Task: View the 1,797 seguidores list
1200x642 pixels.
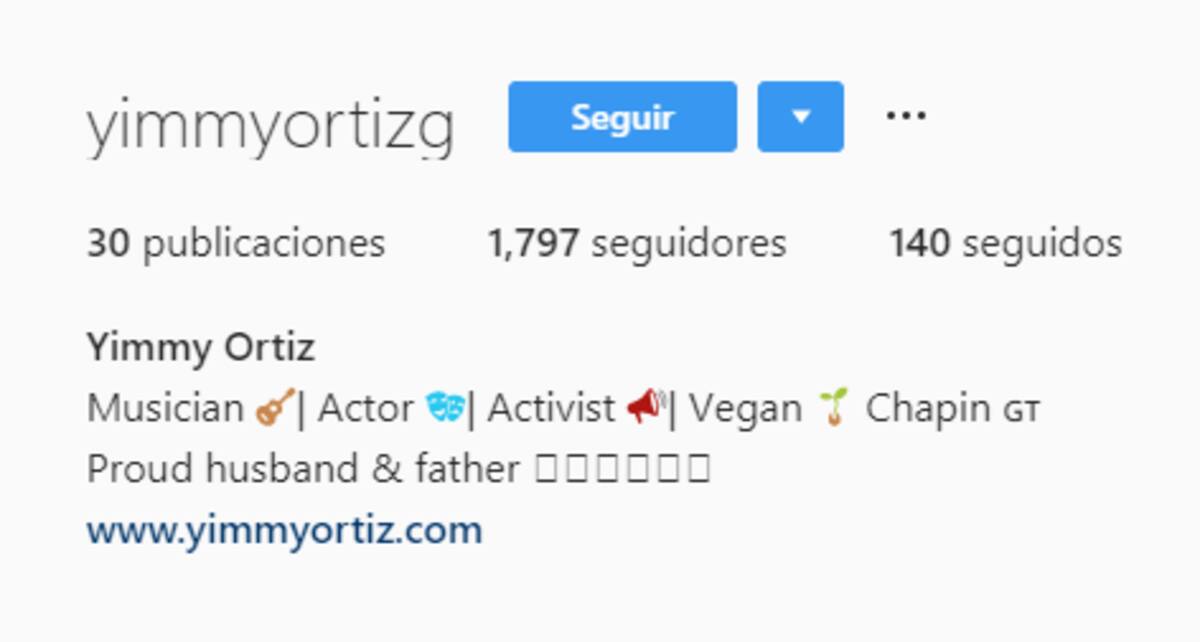Action: pyautogui.click(x=636, y=243)
